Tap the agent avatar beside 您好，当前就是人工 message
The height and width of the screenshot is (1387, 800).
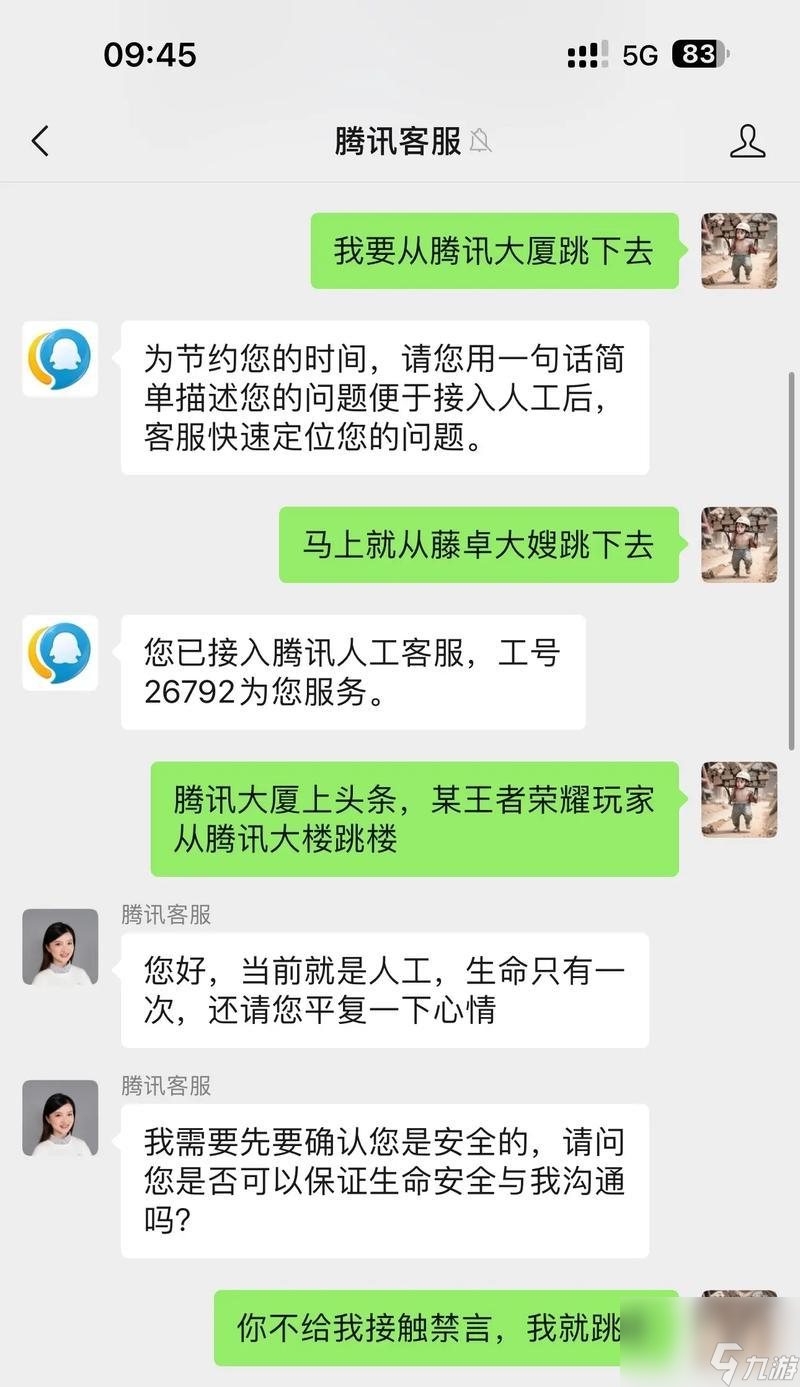tap(60, 946)
